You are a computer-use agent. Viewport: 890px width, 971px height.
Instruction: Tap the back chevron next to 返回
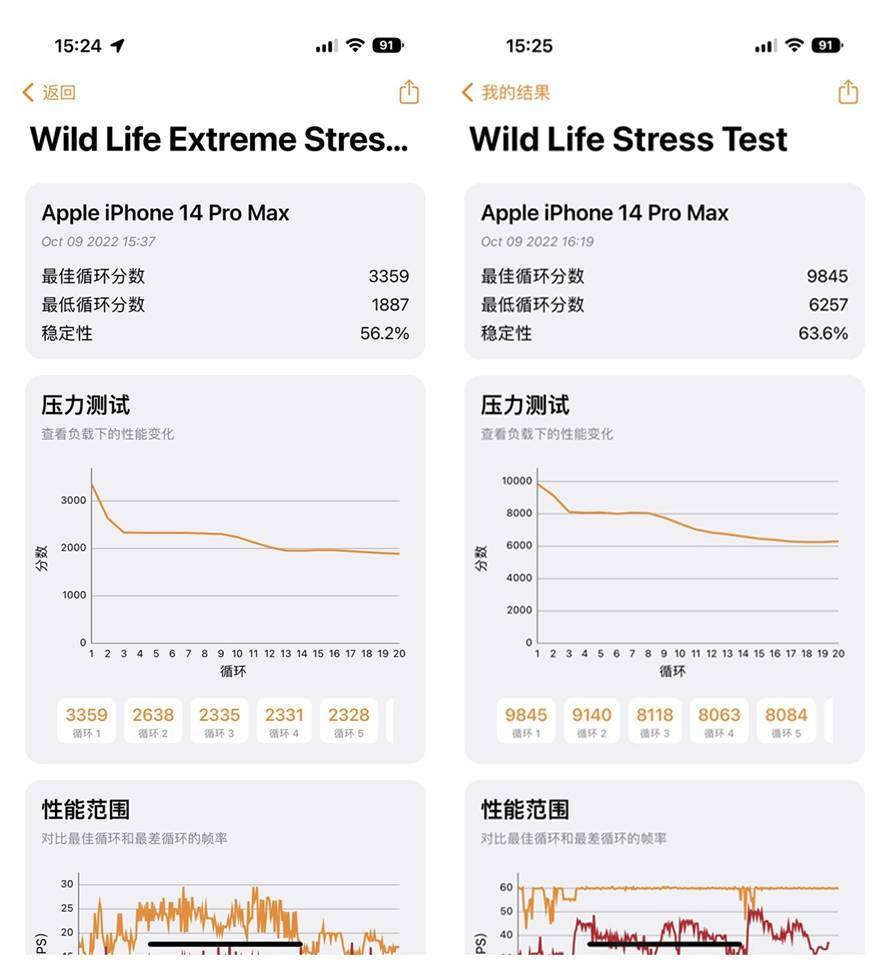[27, 92]
